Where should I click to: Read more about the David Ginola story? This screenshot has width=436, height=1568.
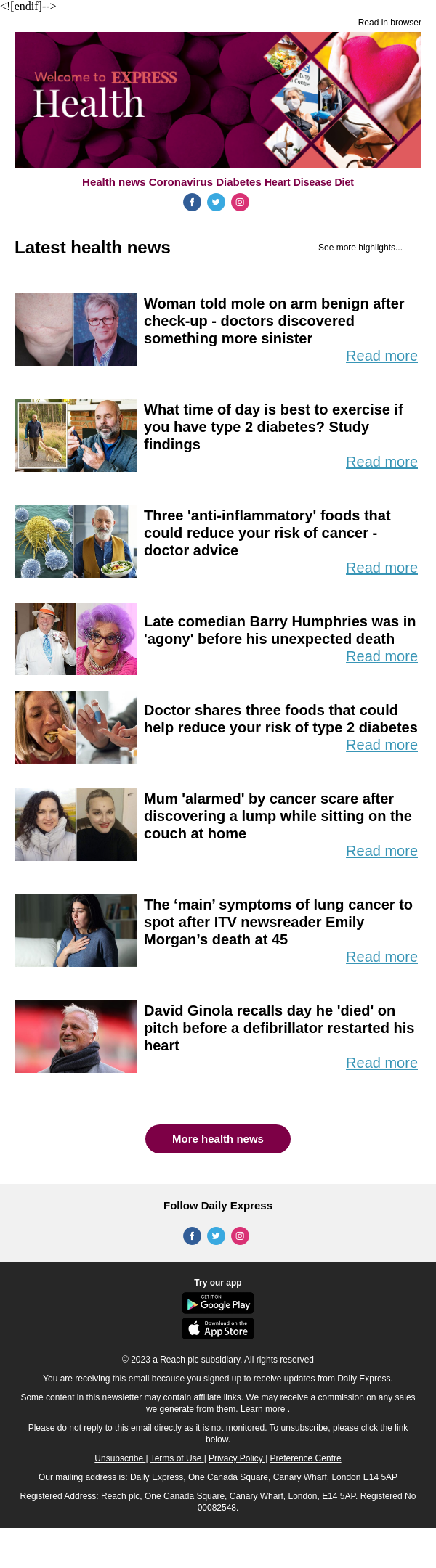click(381, 1063)
